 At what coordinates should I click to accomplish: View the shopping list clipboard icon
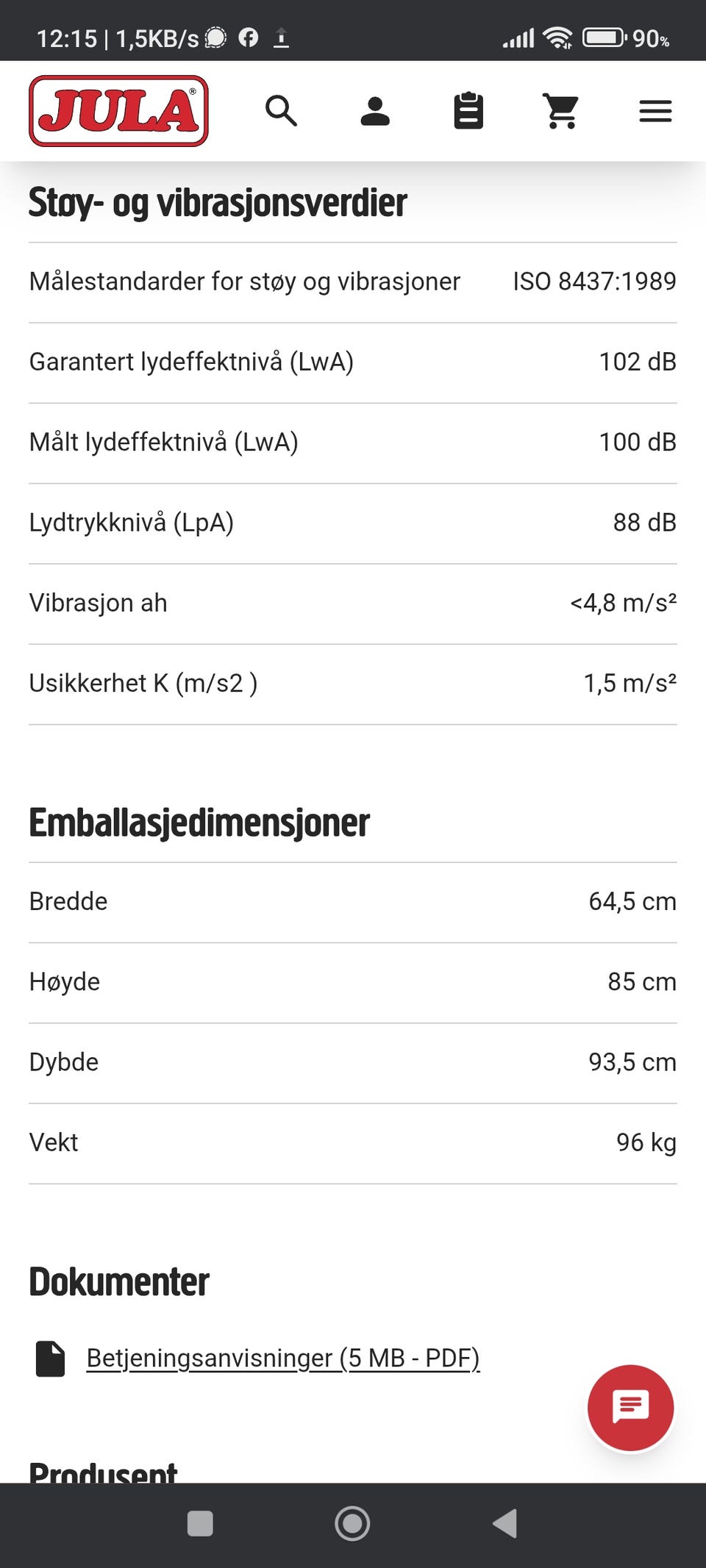(x=468, y=111)
